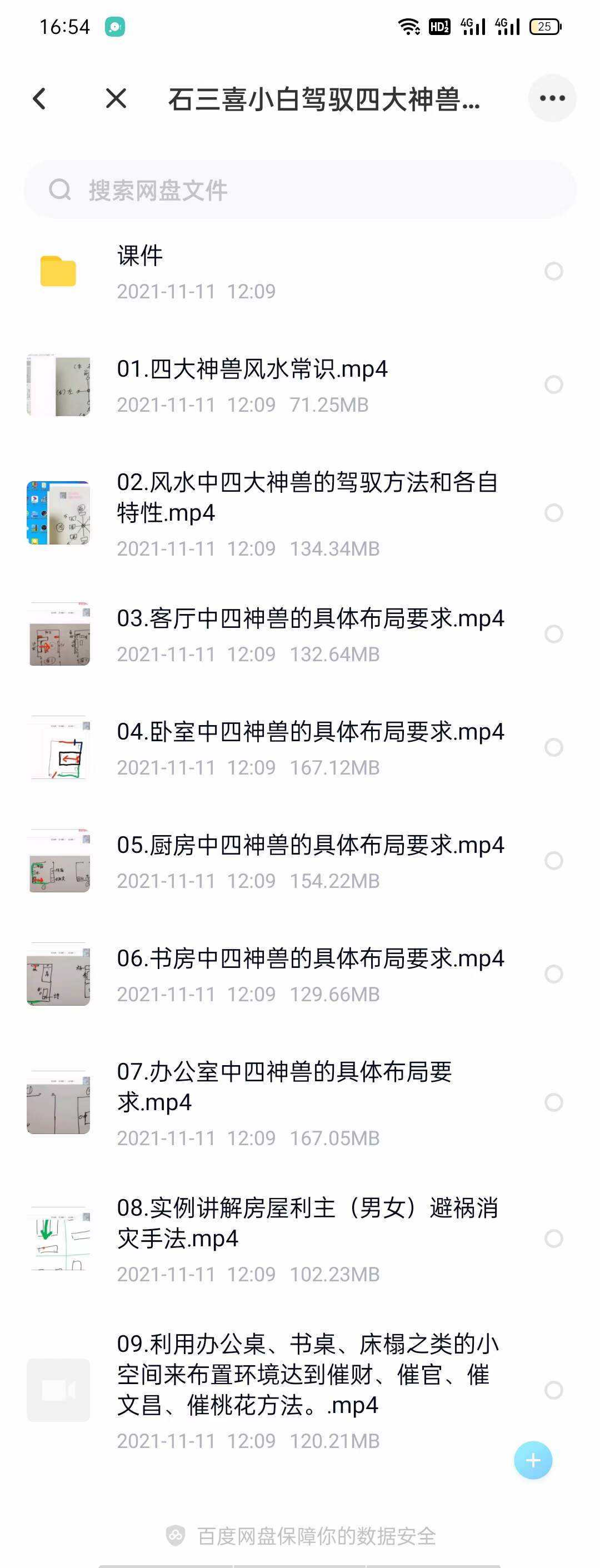The image size is (600, 1568).
Task: Open 04.卧室中四神兽的具体布局要求.mp4
Action: (x=311, y=732)
